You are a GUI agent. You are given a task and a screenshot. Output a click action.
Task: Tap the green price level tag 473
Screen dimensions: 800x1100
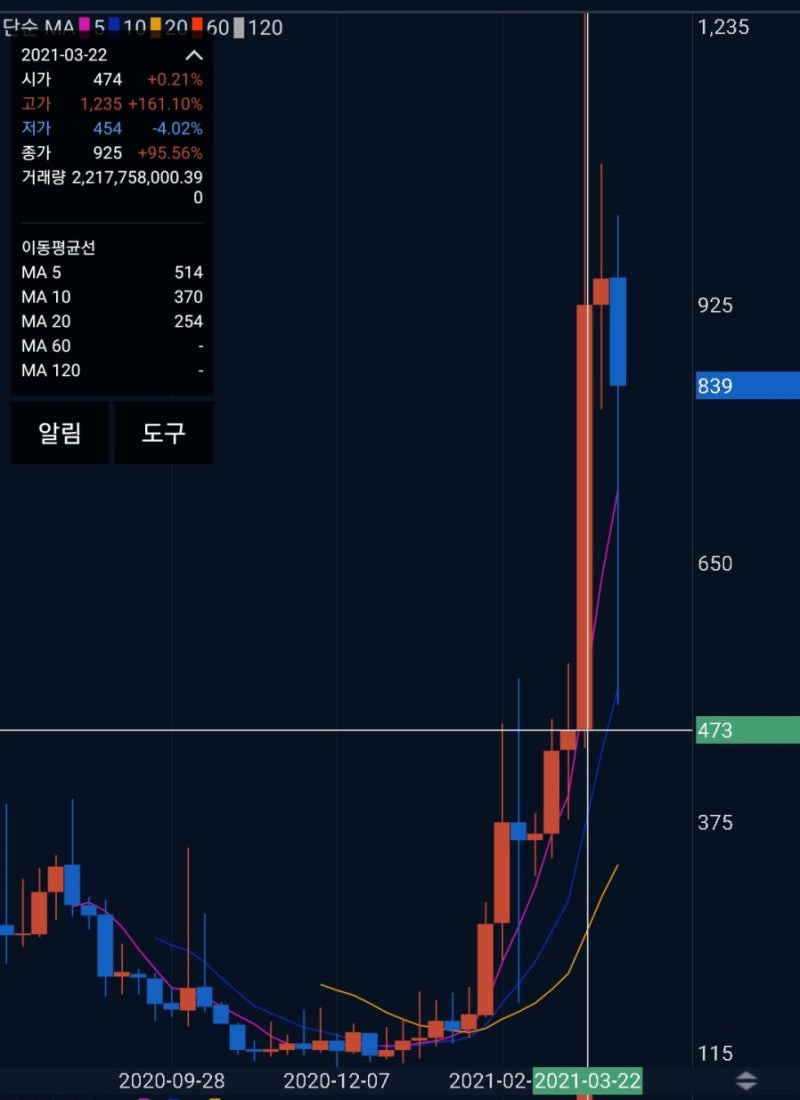745,730
